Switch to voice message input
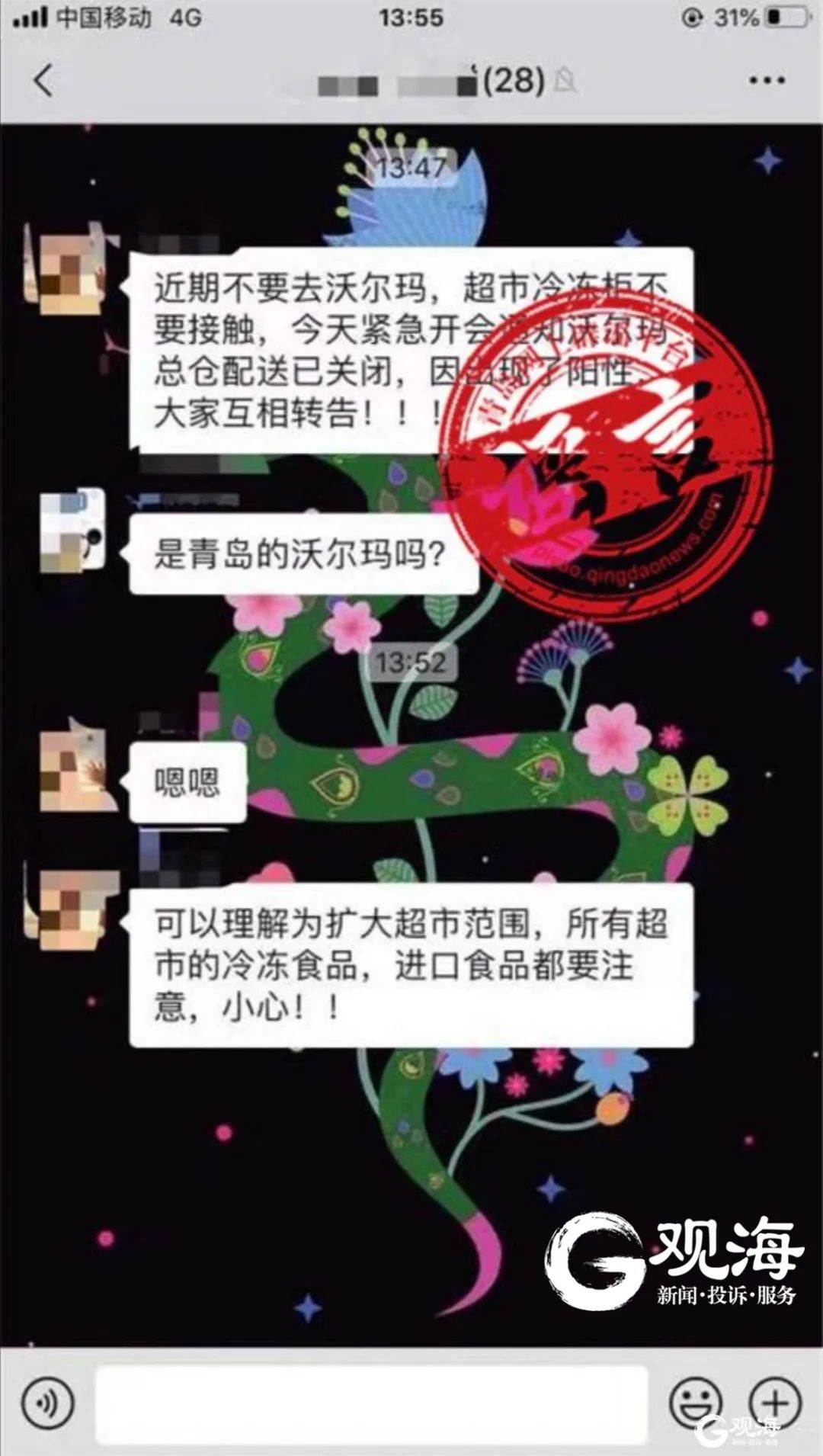This screenshot has height=1456, width=823. click(x=48, y=1402)
